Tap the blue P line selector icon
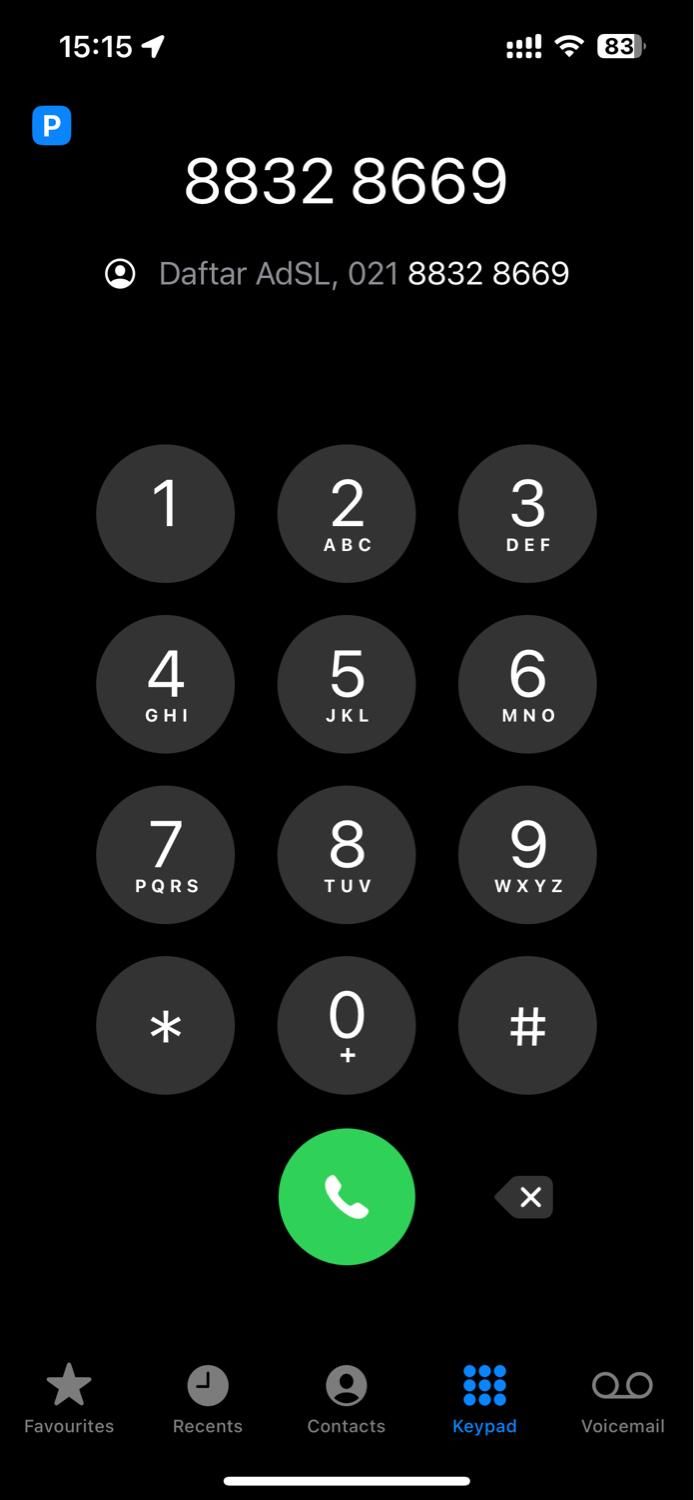The height and width of the screenshot is (1500, 694). (x=52, y=126)
